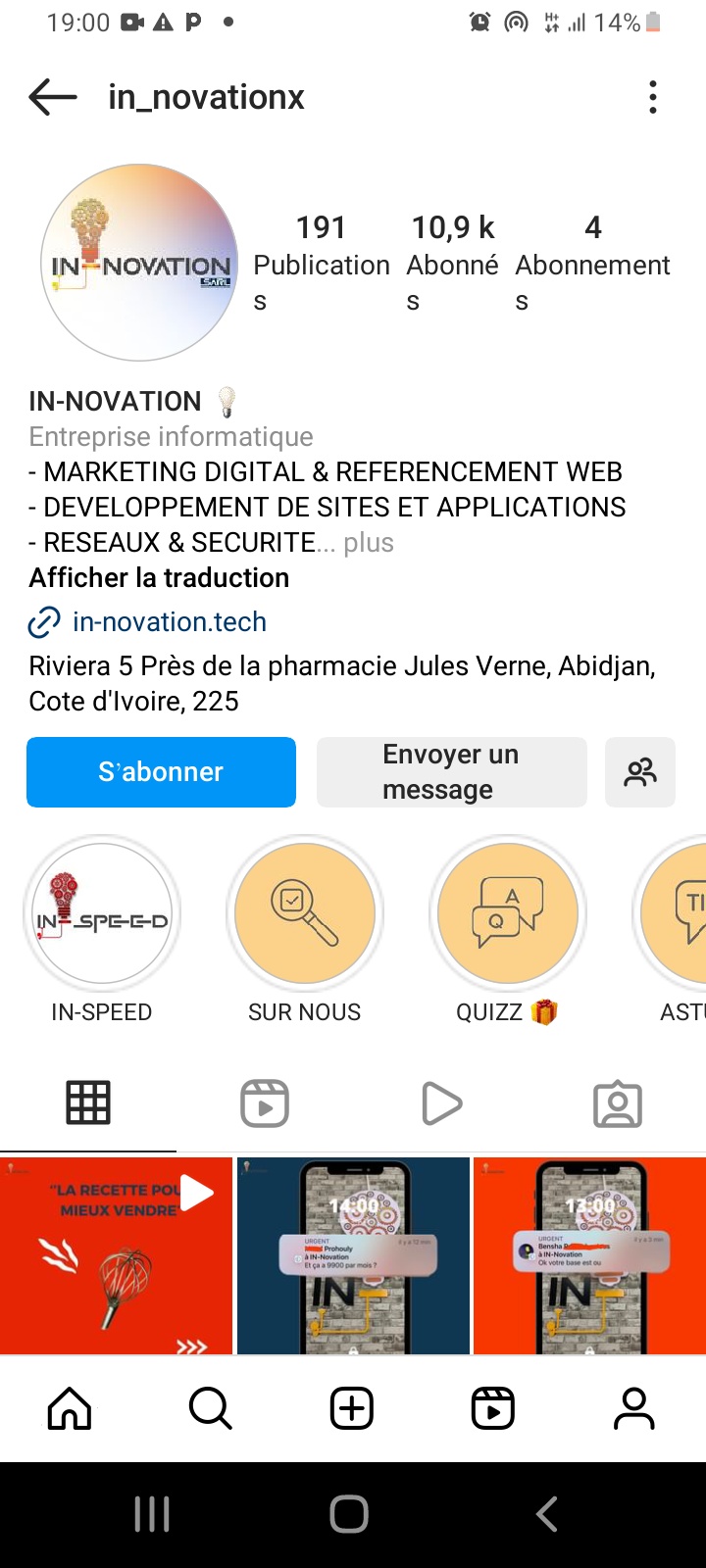This screenshot has height=1568, width=706.
Task: Switch to the Reels profile tab
Action: tap(265, 1103)
